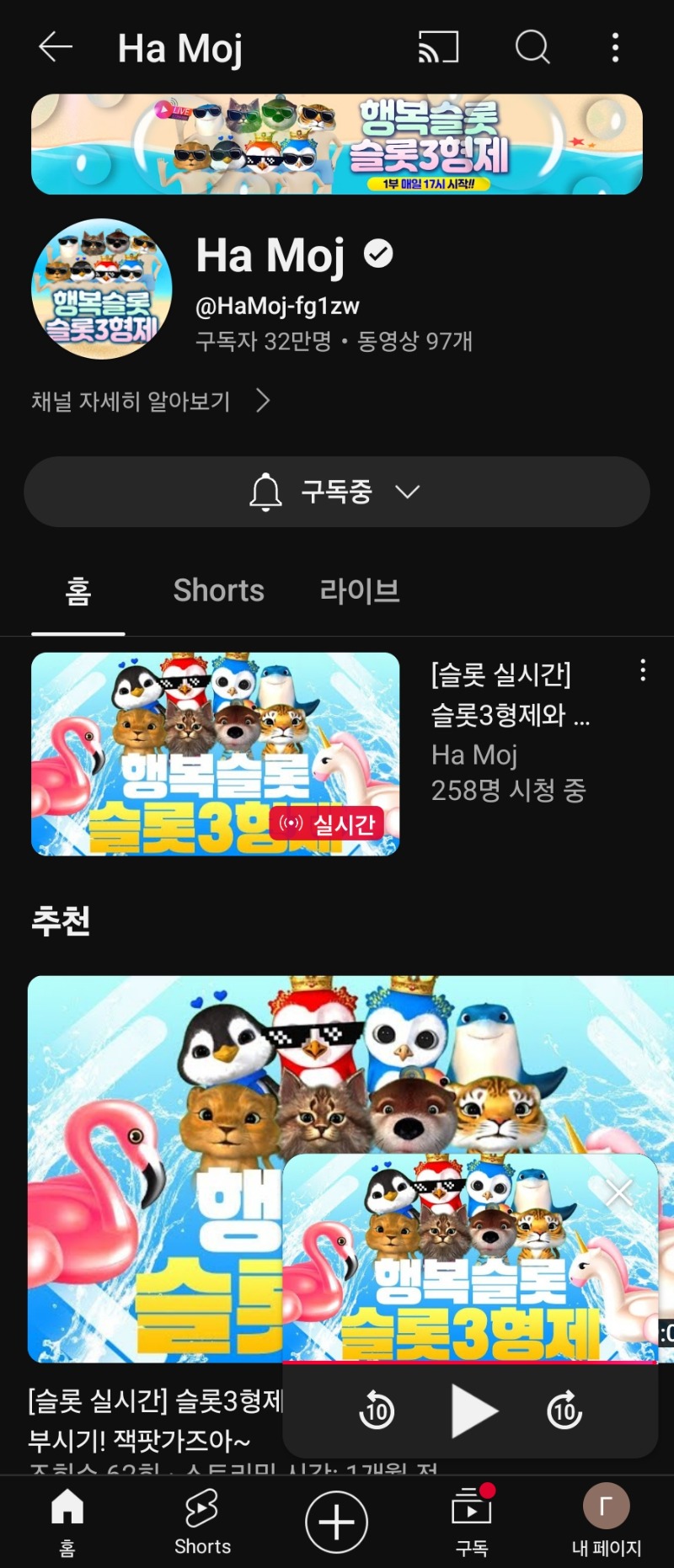674x1568 pixels.
Task: Open 채널 자세히 알아보기 link
Action: click(x=150, y=401)
